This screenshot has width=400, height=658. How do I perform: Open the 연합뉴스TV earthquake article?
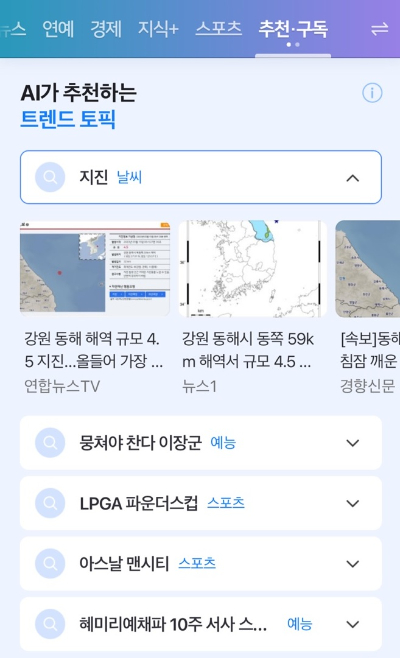tap(95, 308)
